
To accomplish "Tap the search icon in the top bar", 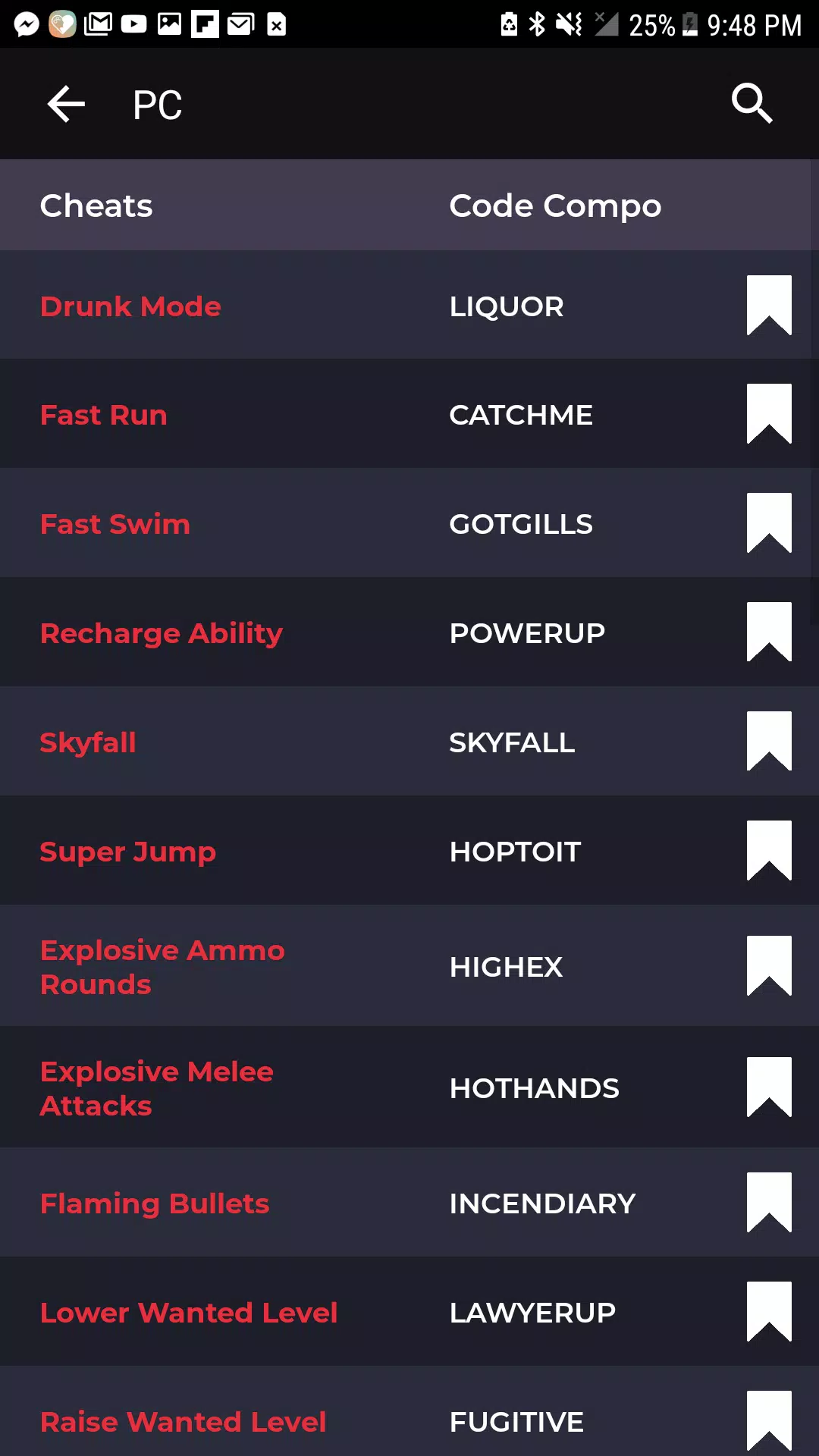I will (x=752, y=103).
